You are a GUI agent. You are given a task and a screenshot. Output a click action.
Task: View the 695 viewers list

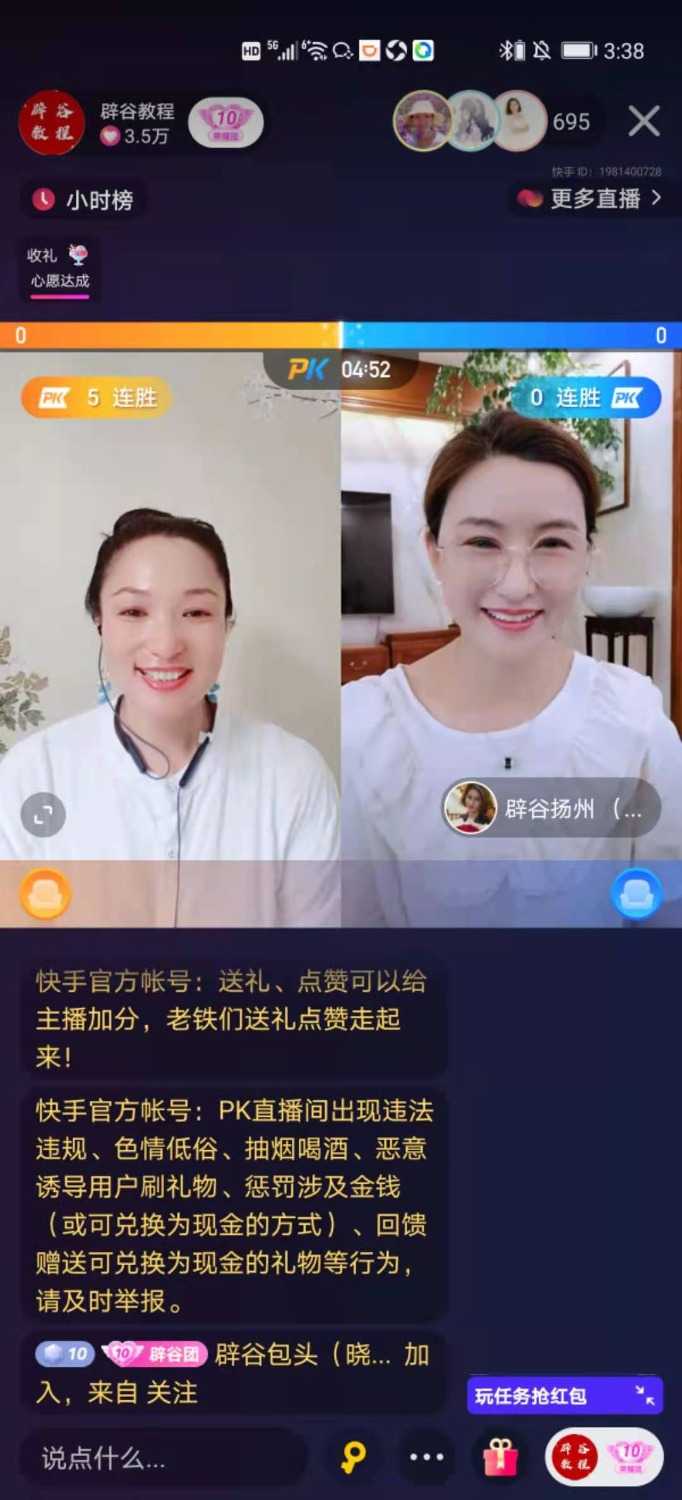571,122
